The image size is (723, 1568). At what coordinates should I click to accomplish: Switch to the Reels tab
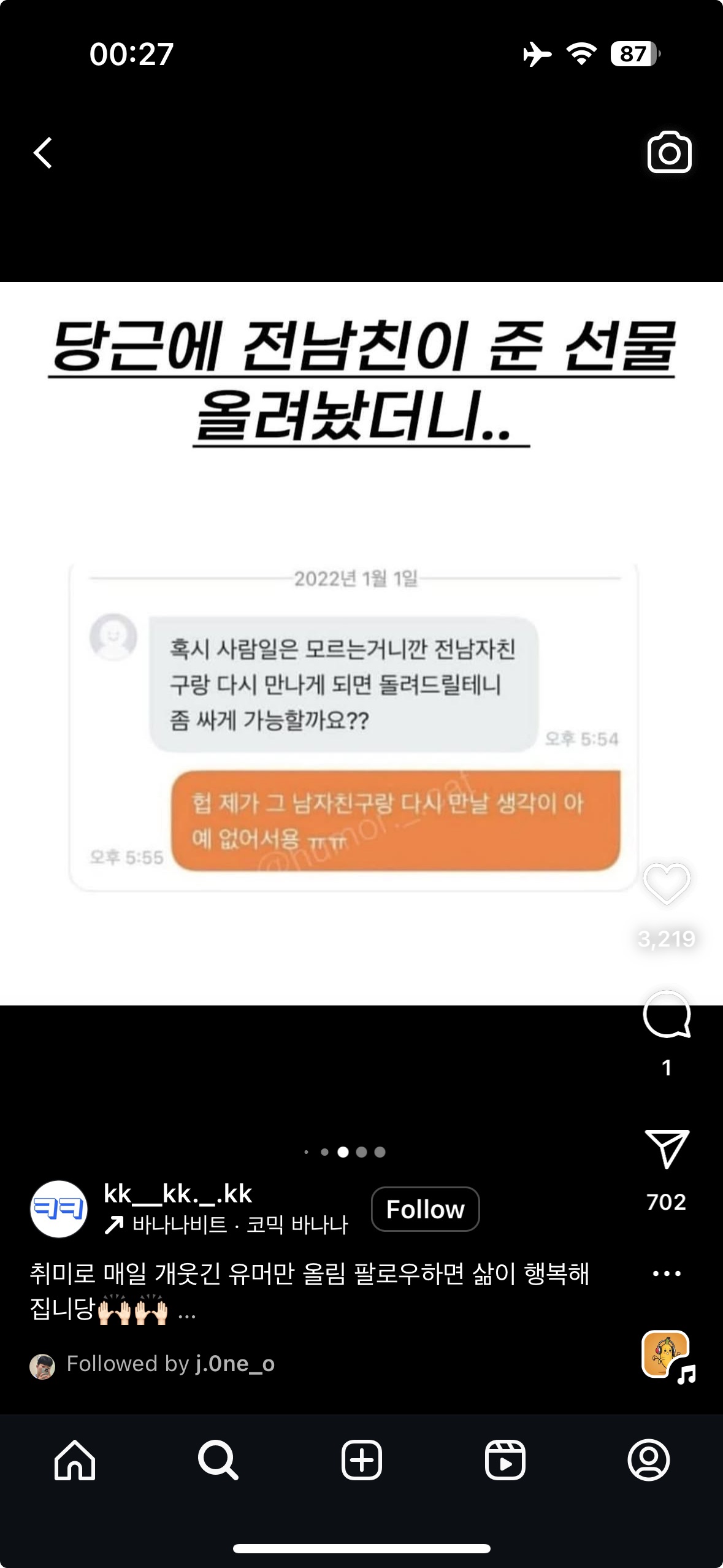pos(505,1460)
